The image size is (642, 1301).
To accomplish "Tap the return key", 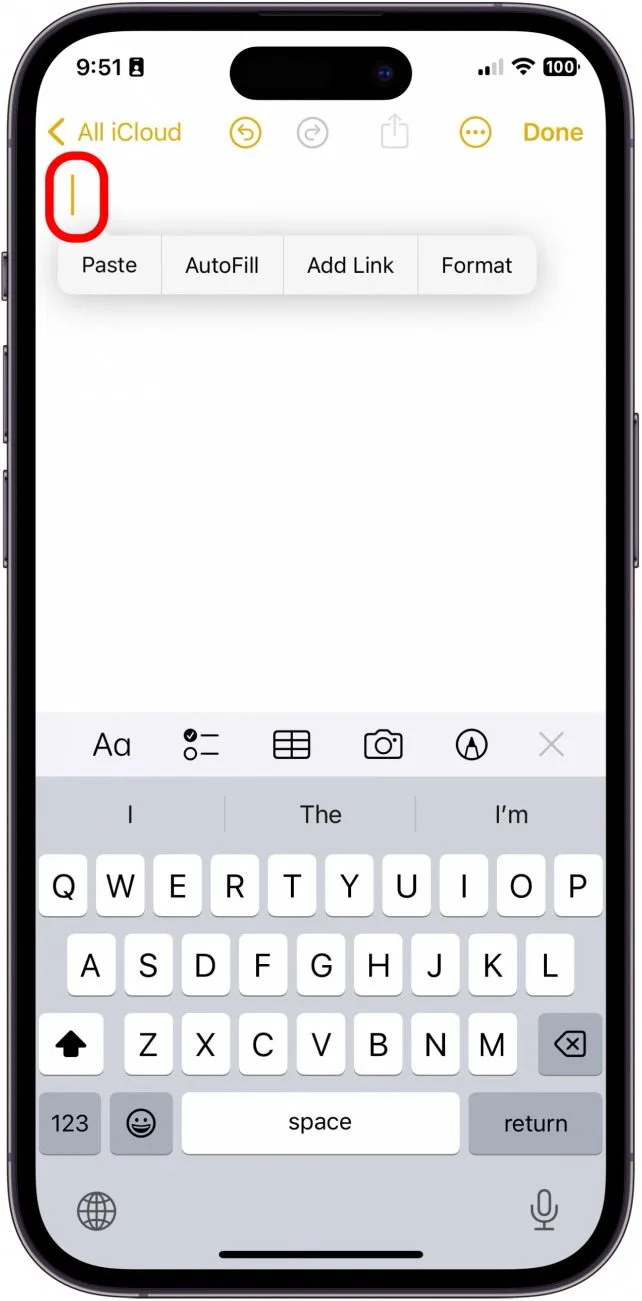I will point(535,1123).
